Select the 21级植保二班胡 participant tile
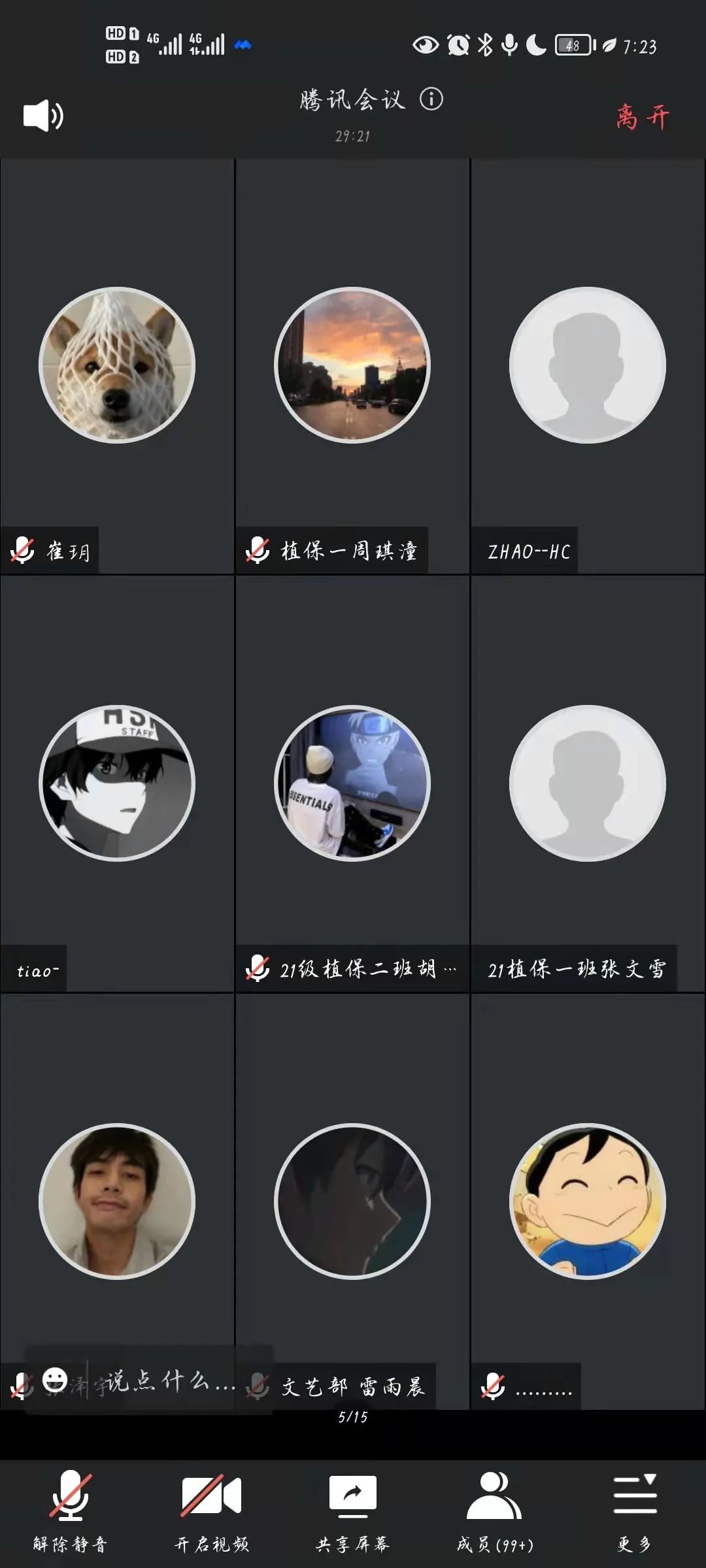Image resolution: width=706 pixels, height=1568 pixels. click(352, 783)
